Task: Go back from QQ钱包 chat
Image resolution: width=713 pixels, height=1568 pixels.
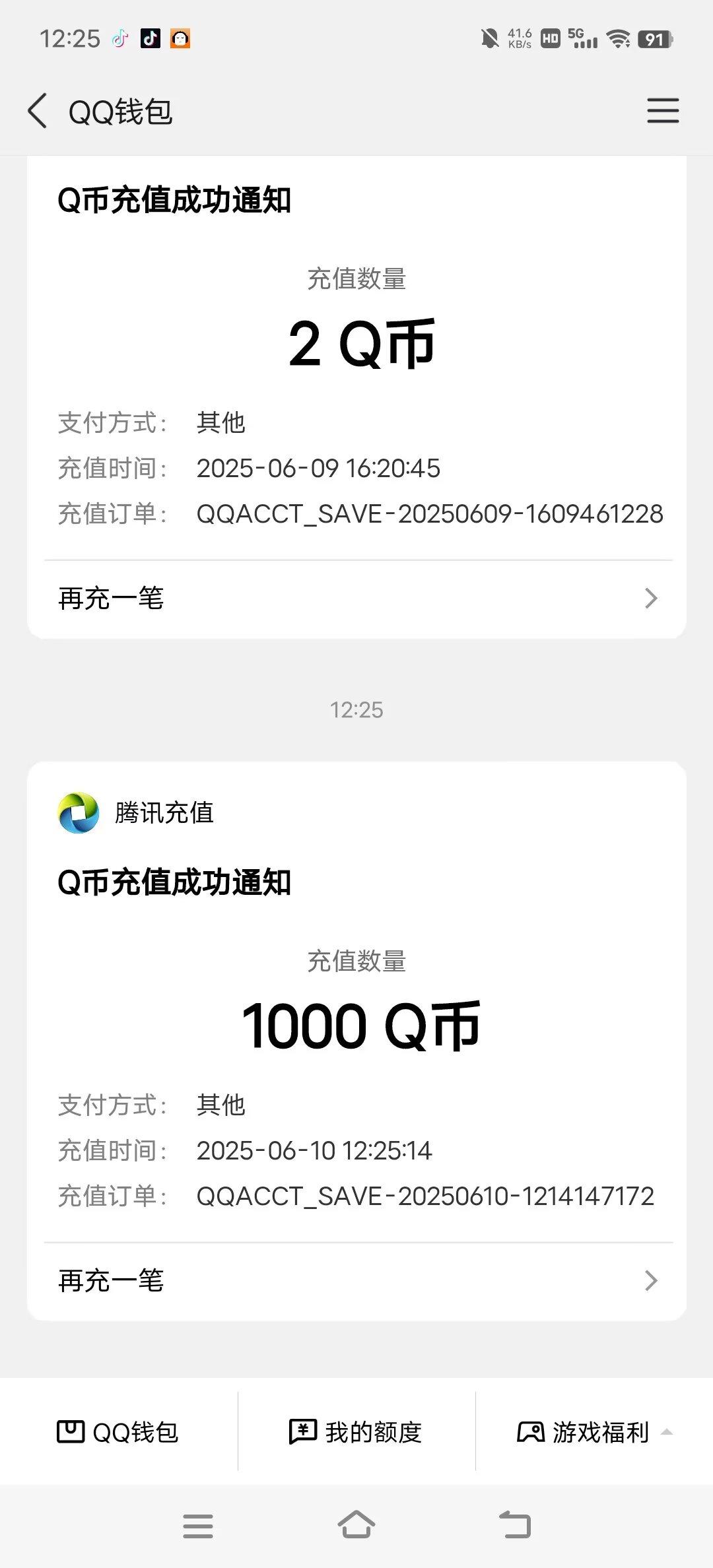Action: pyautogui.click(x=38, y=110)
